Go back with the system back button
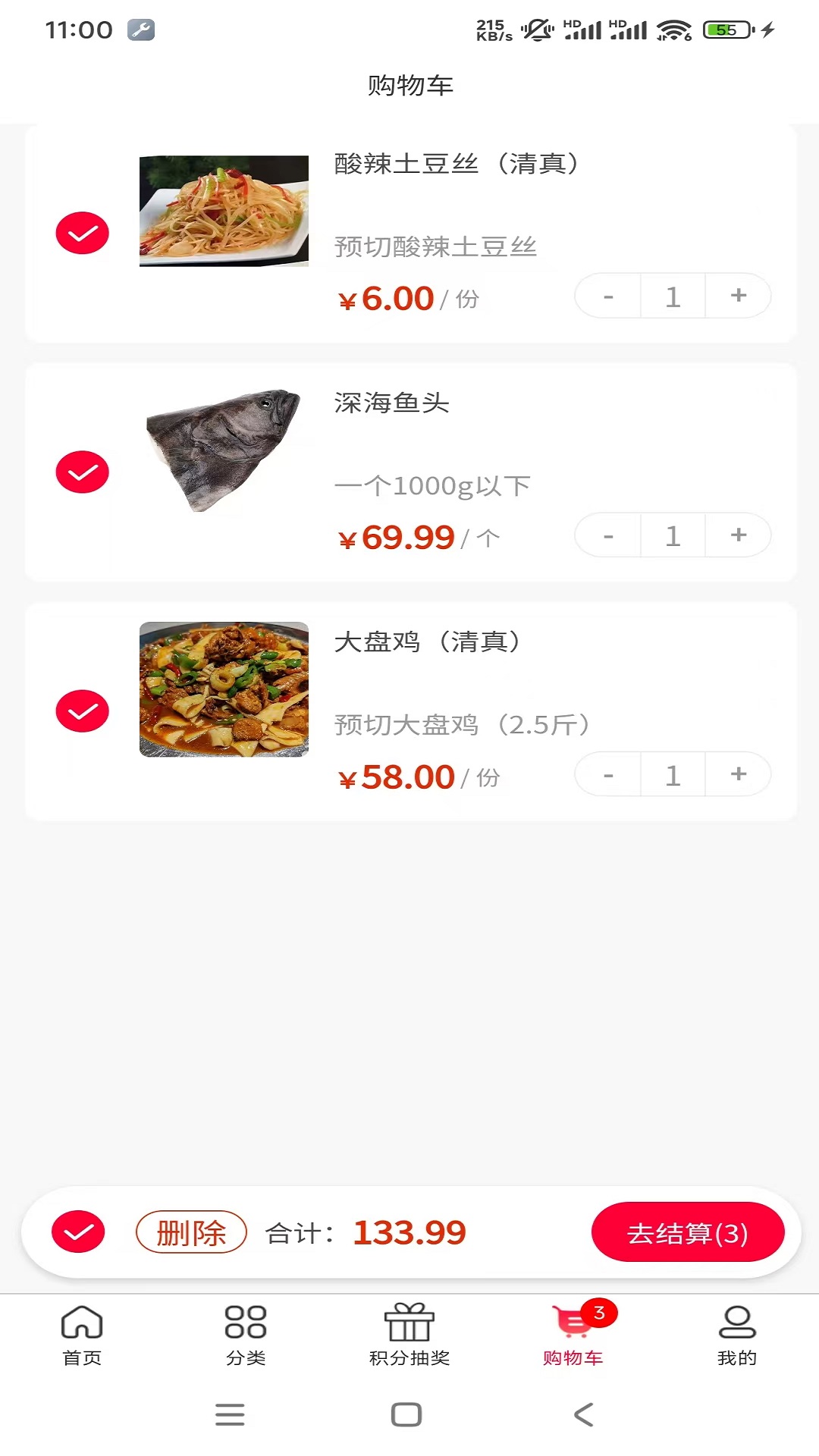This screenshot has width=819, height=1456. pyautogui.click(x=583, y=1414)
